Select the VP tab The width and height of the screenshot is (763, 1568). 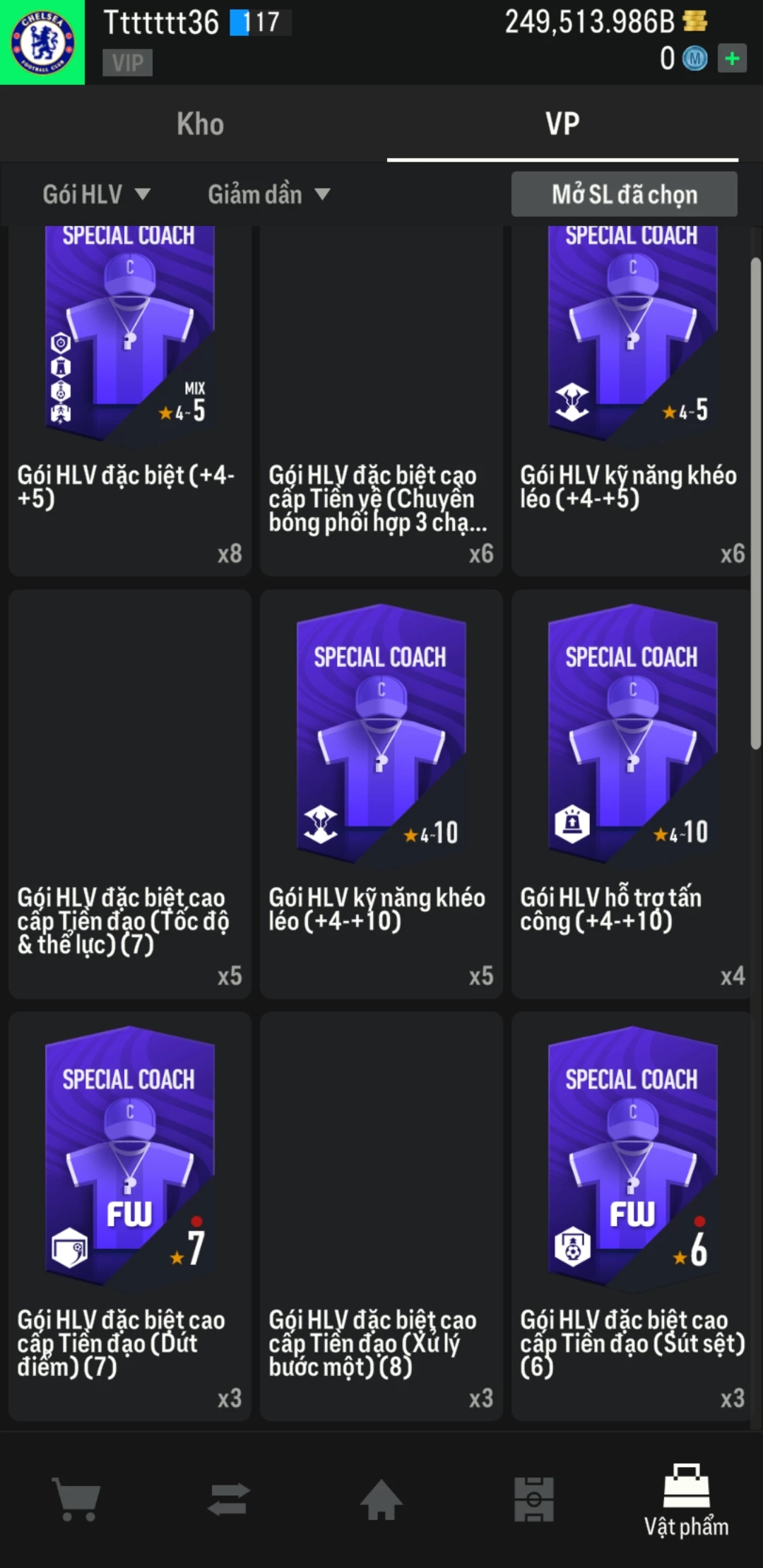coord(562,124)
